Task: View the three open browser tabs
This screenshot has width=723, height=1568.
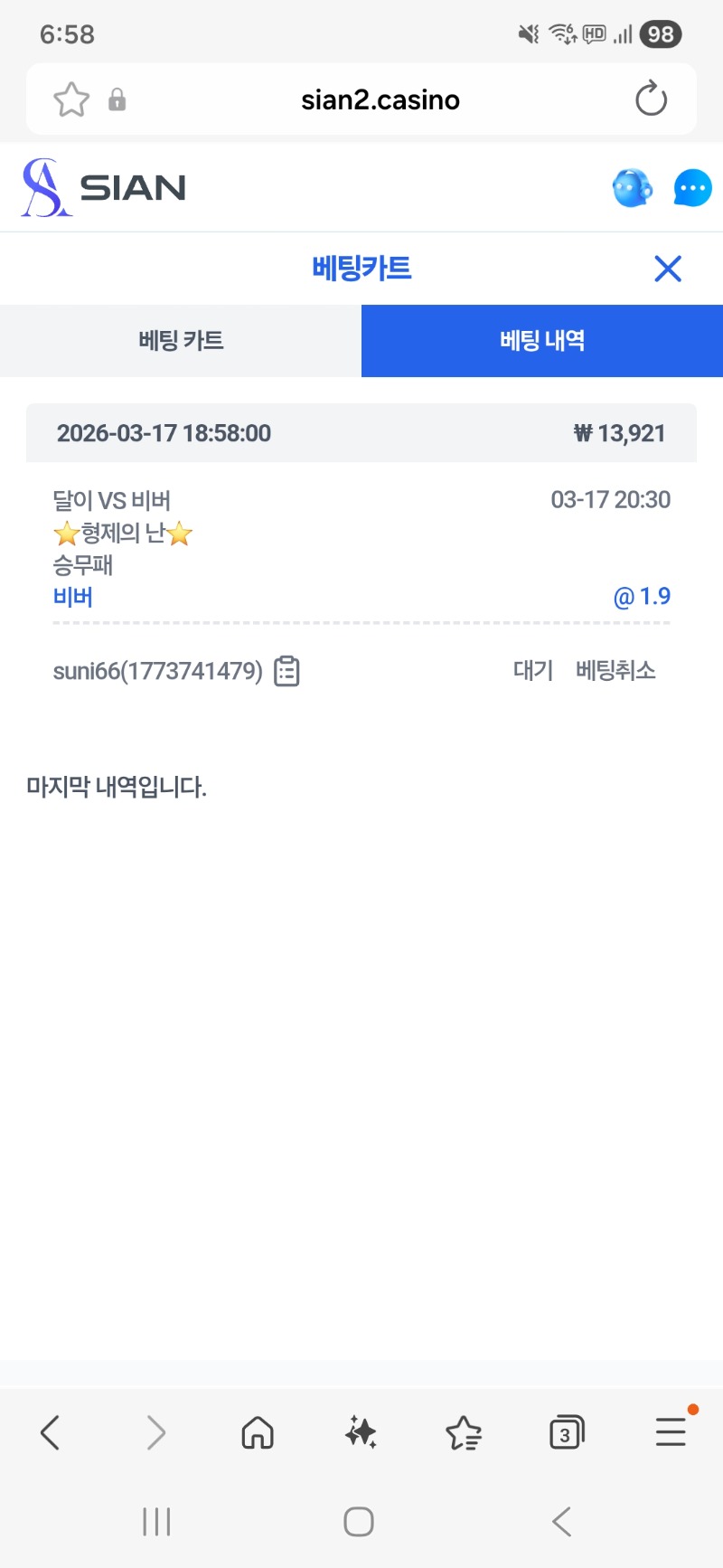Action: pyautogui.click(x=567, y=1432)
